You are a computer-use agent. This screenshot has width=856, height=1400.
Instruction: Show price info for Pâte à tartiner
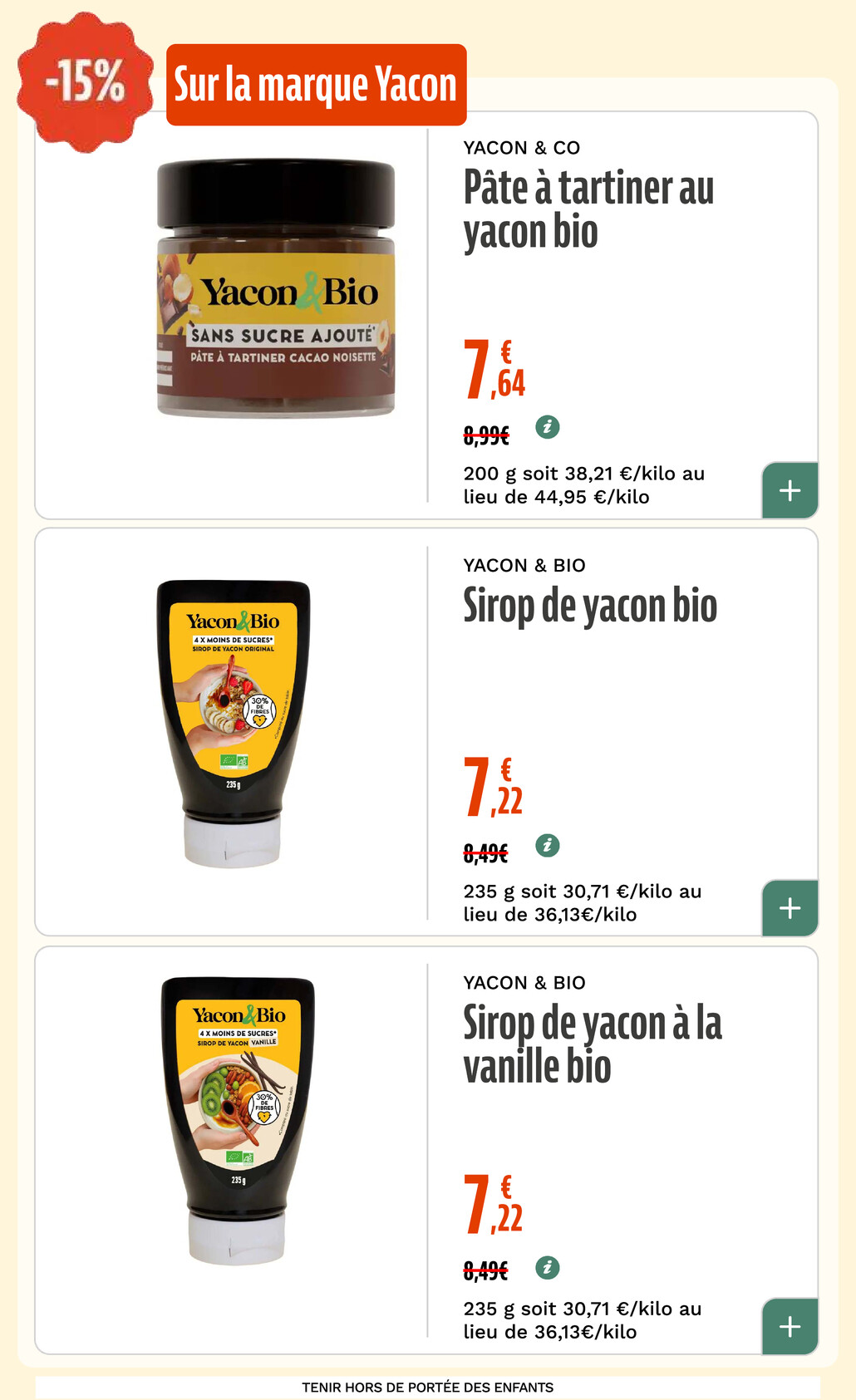click(x=547, y=427)
